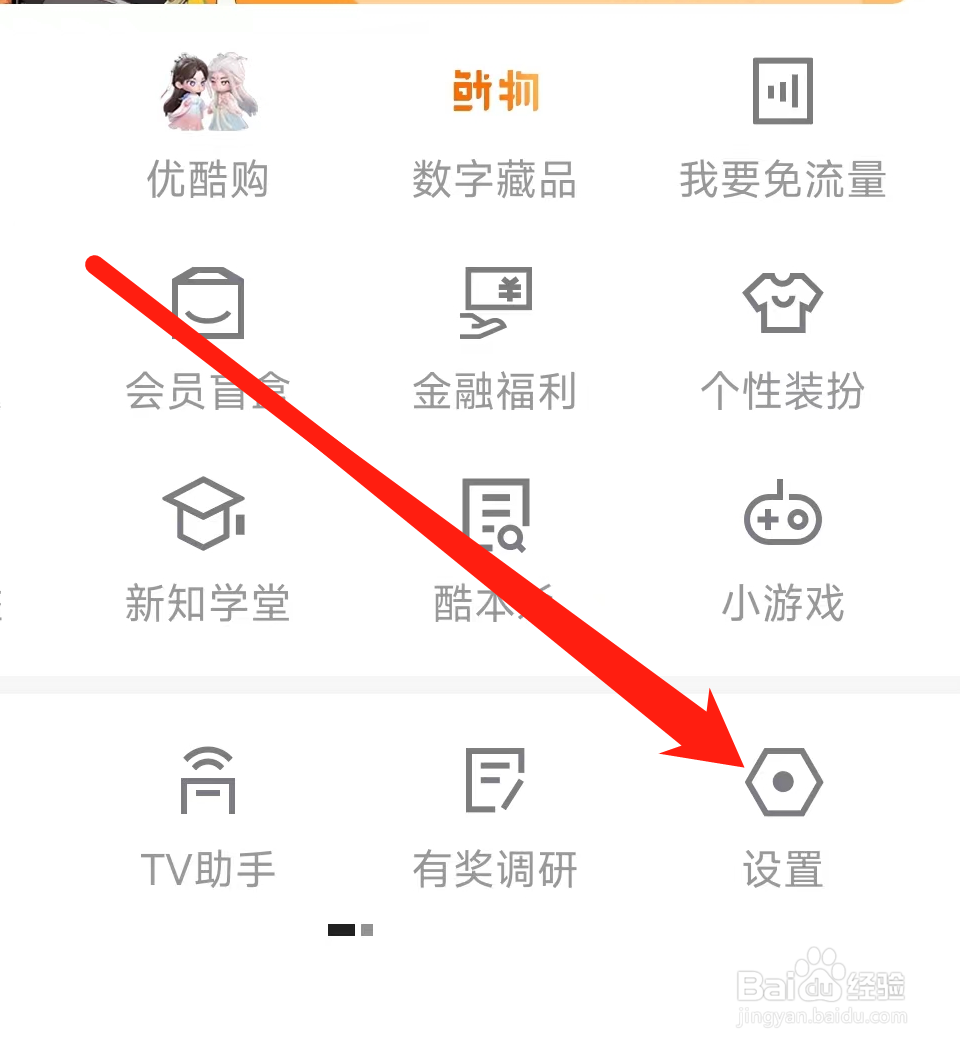Image resolution: width=960 pixels, height=1049 pixels.
Task: Click the 我要免流量 text link
Action: coord(784,182)
